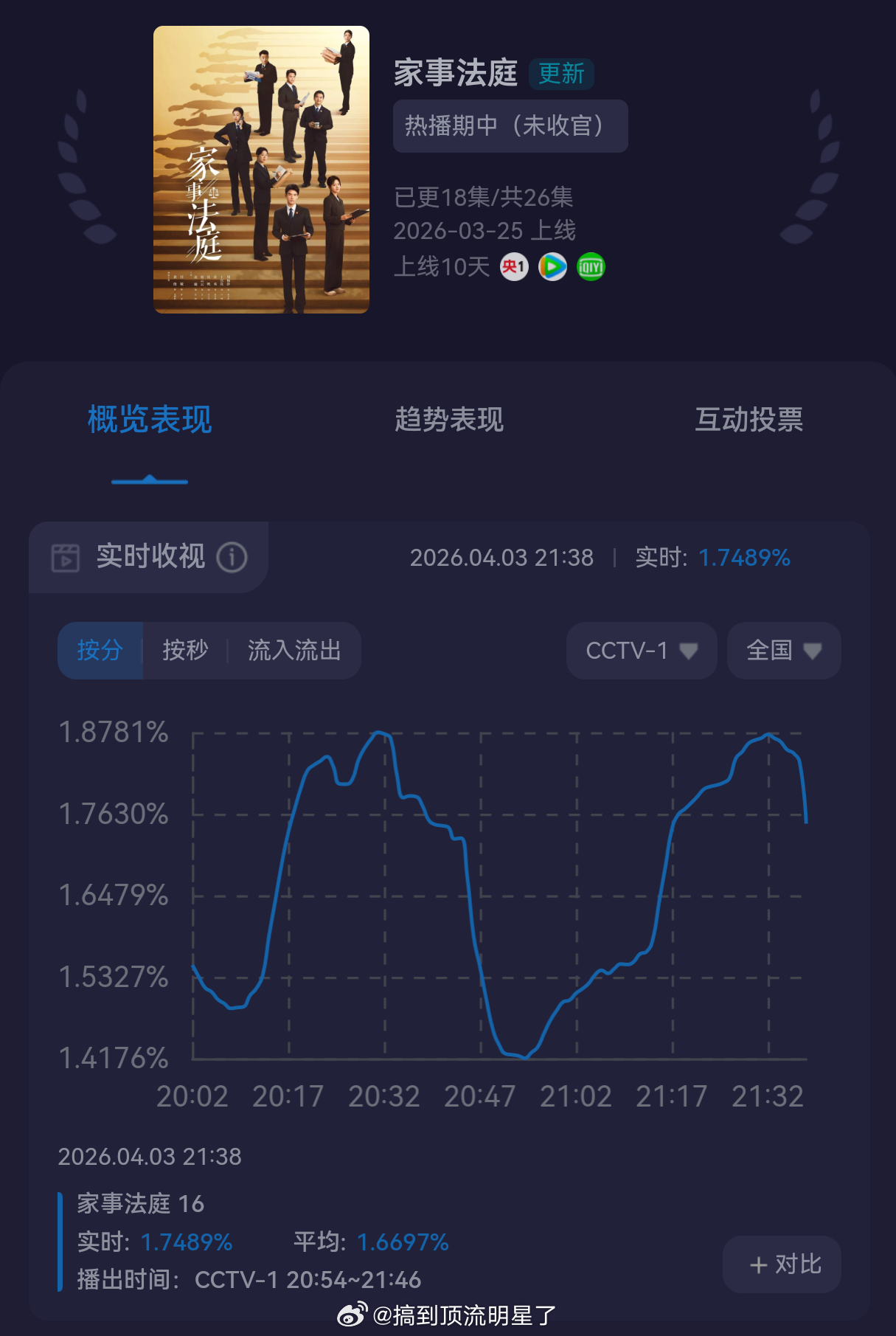Expand the 全国 region selector

coord(783,651)
